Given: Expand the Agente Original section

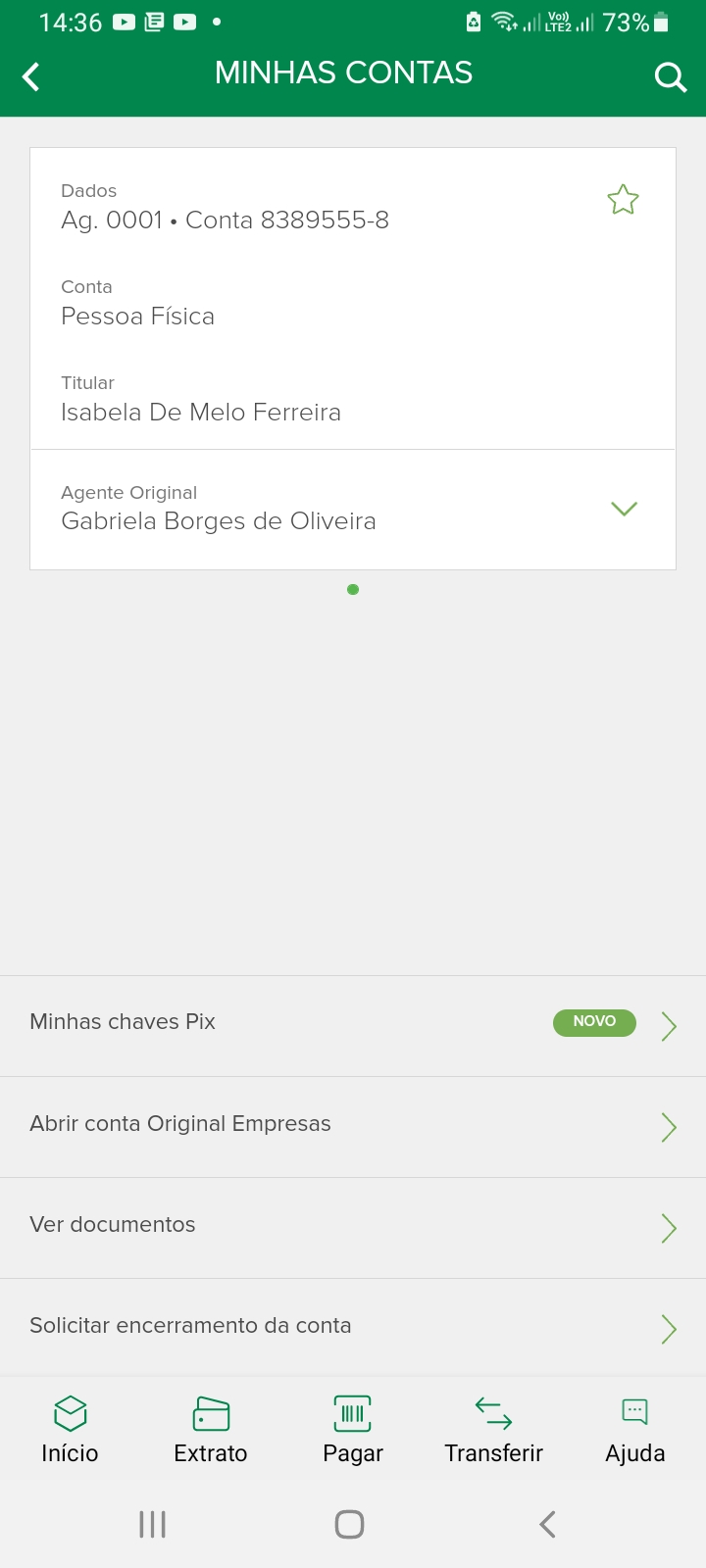Looking at the screenshot, I should coord(624,509).
